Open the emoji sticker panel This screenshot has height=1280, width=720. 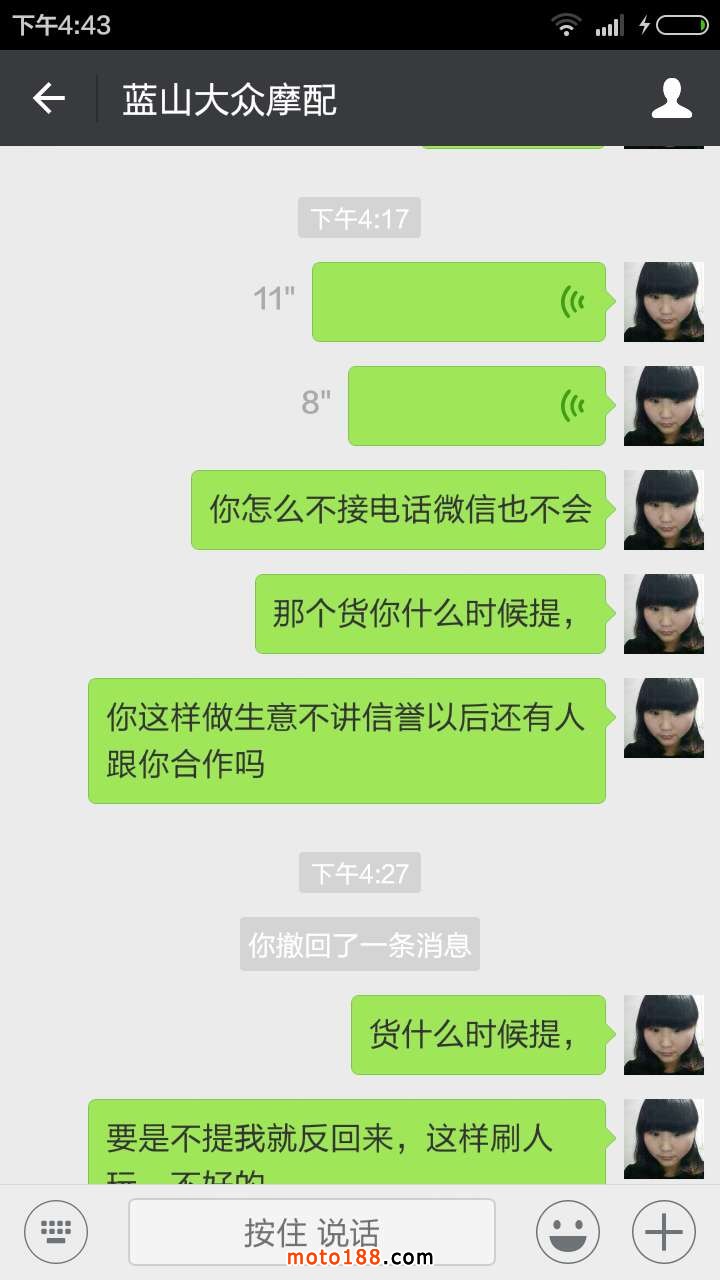pos(568,1231)
